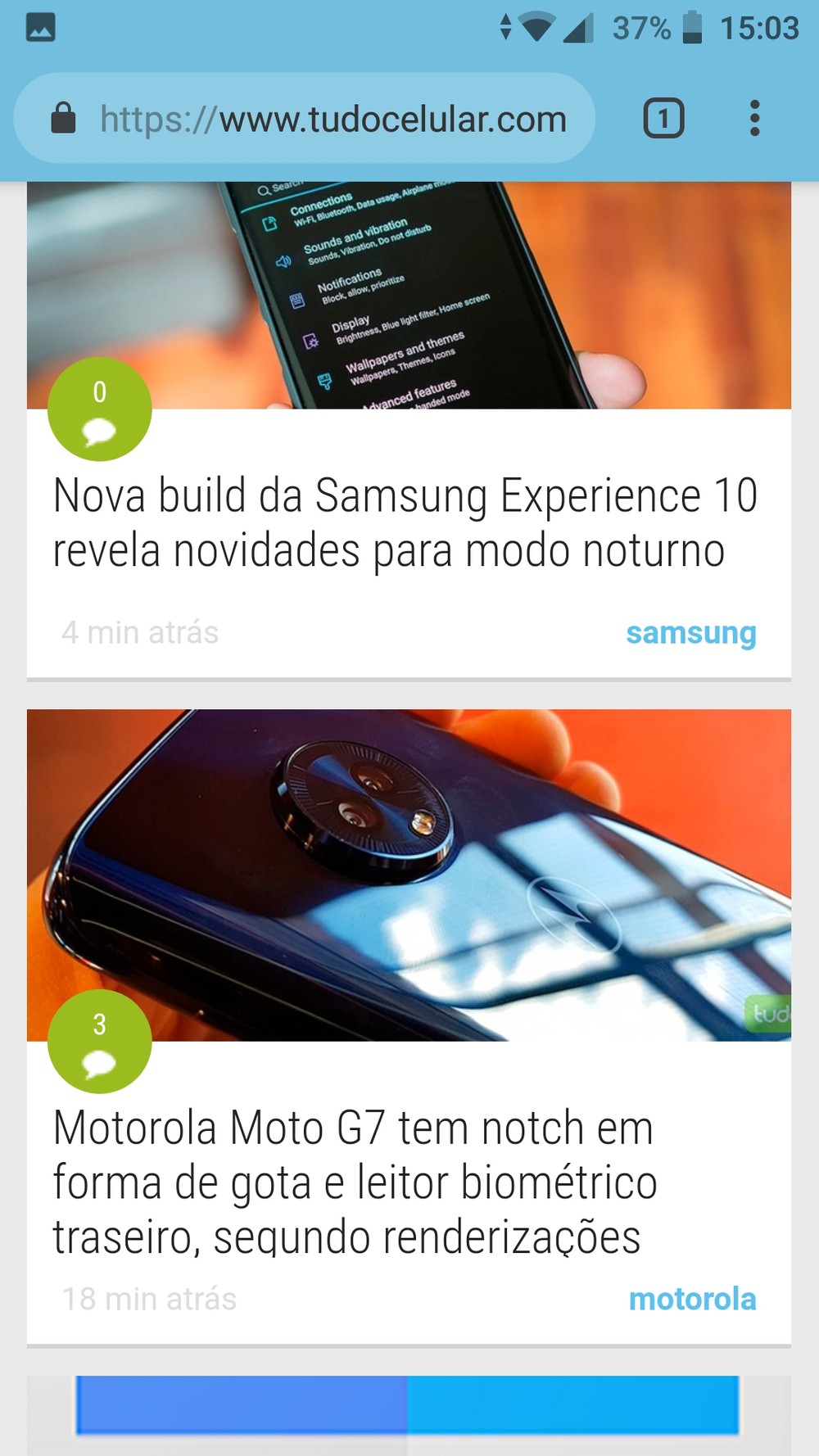View comments on the Samsung Experience article
The height and width of the screenshot is (1456, 819).
pyautogui.click(x=100, y=409)
